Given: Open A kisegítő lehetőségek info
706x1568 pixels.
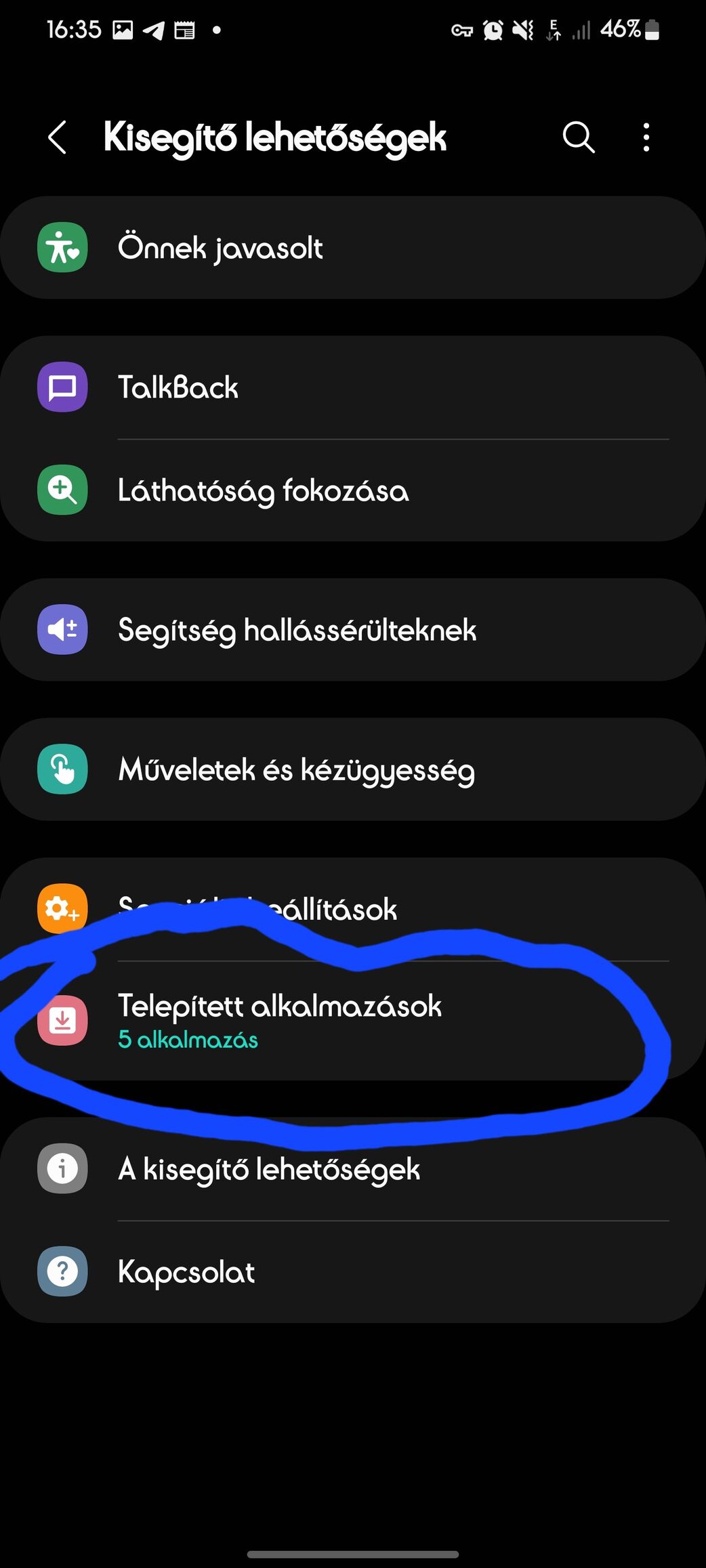Looking at the screenshot, I should click(353, 1169).
